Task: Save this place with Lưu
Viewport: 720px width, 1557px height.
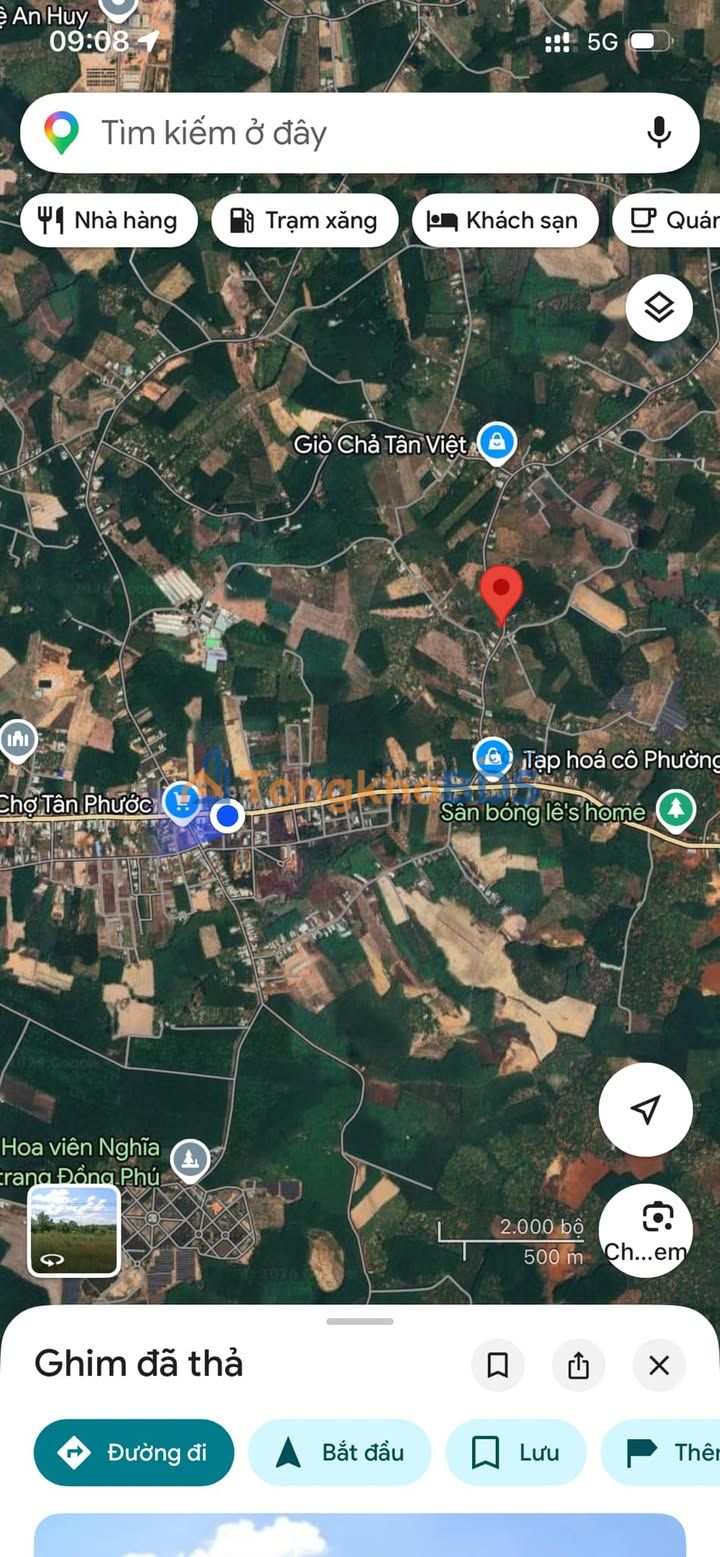Action: (x=516, y=1452)
